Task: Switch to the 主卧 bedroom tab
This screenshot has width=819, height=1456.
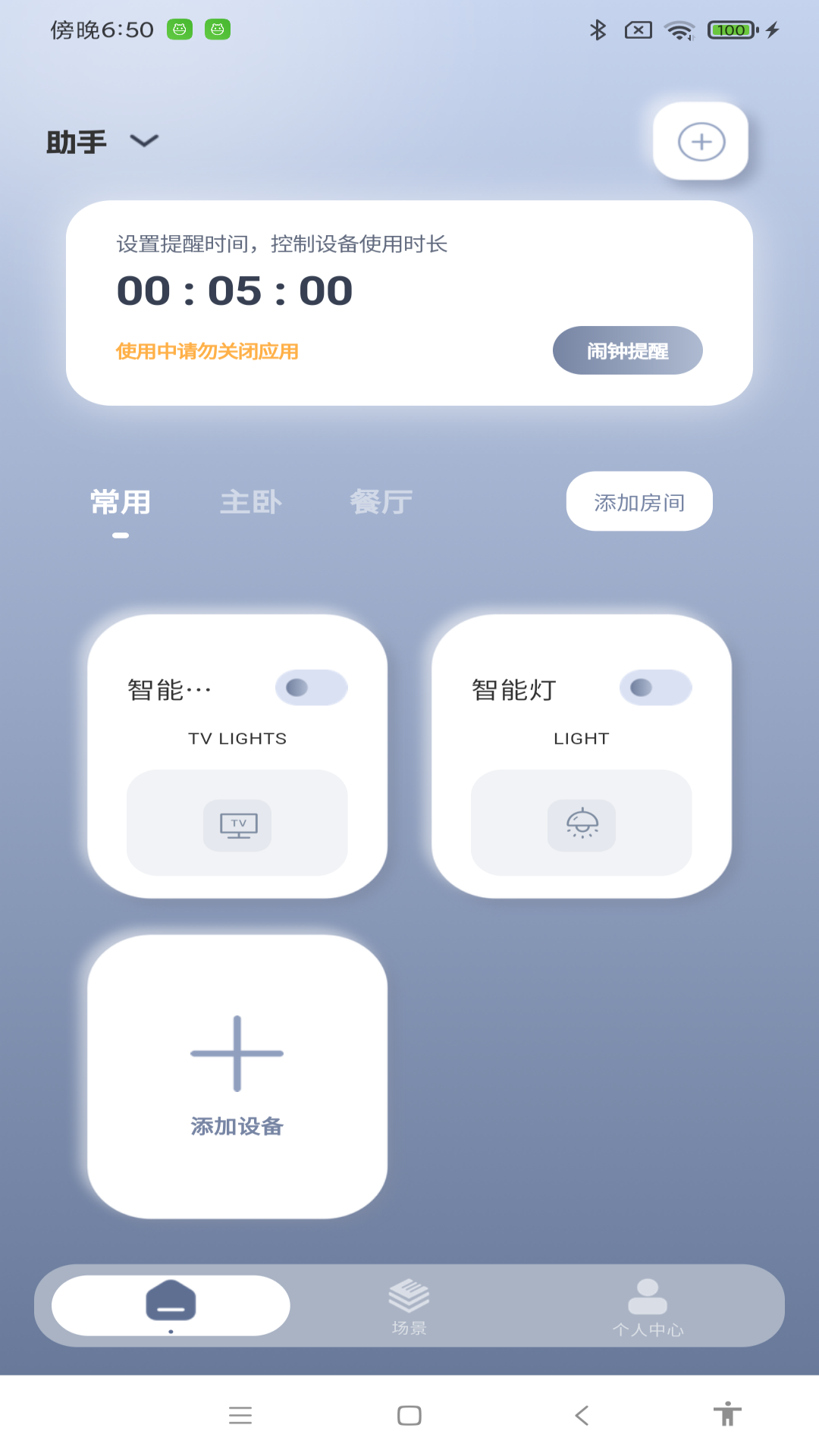Action: [251, 500]
